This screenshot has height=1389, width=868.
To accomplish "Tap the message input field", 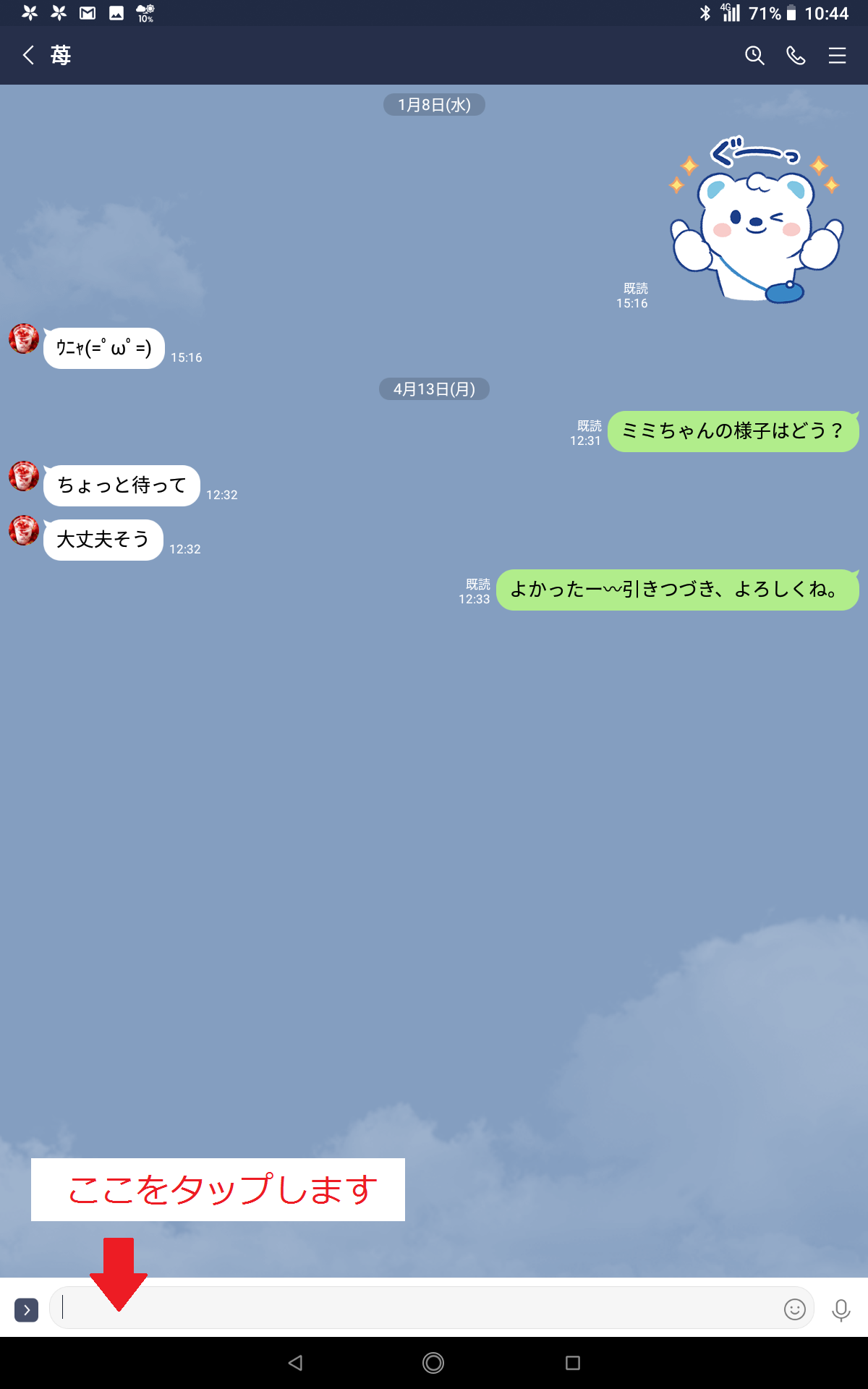I will (412, 1308).
